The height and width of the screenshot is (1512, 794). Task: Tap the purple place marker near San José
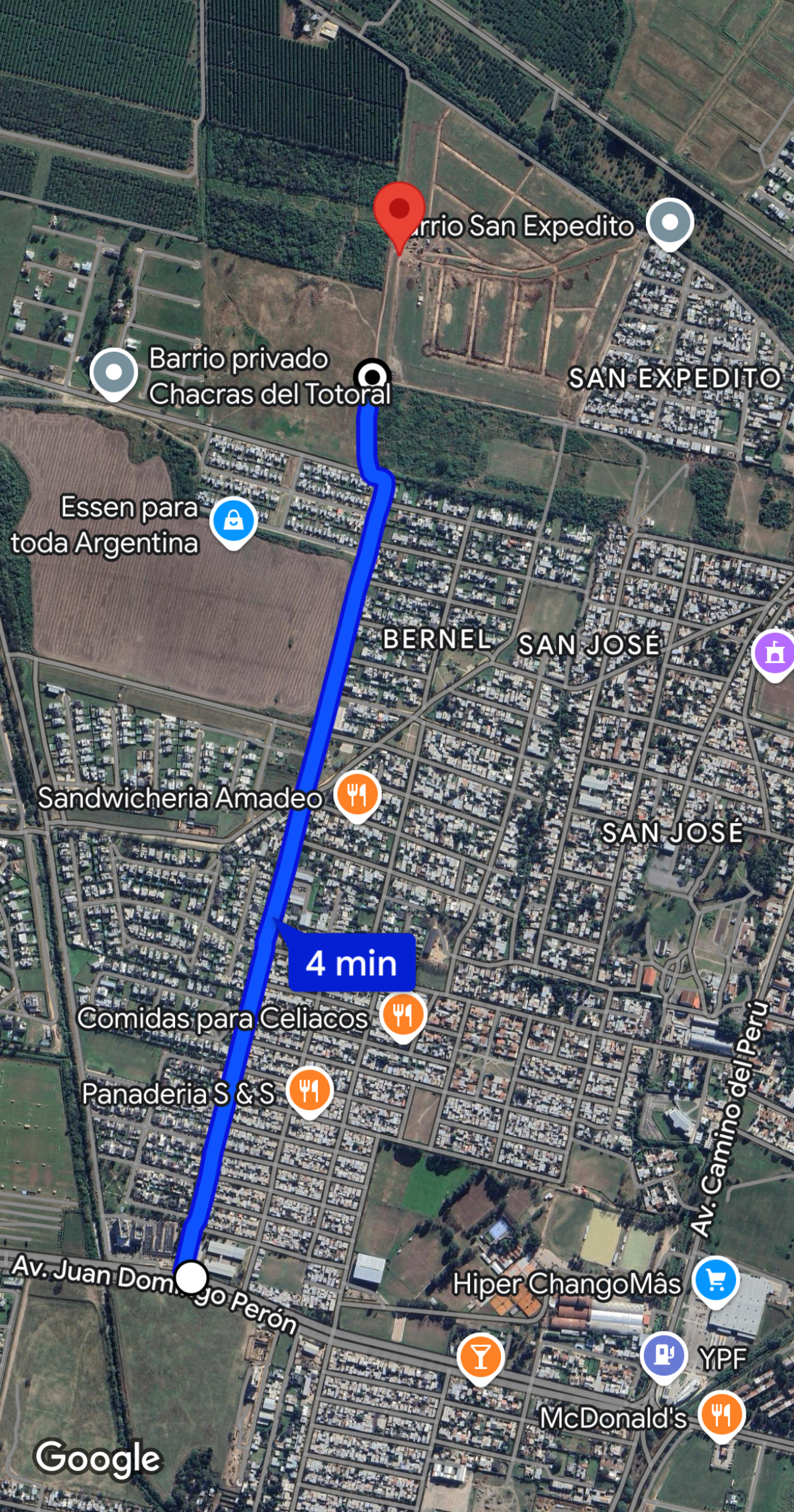774,653
